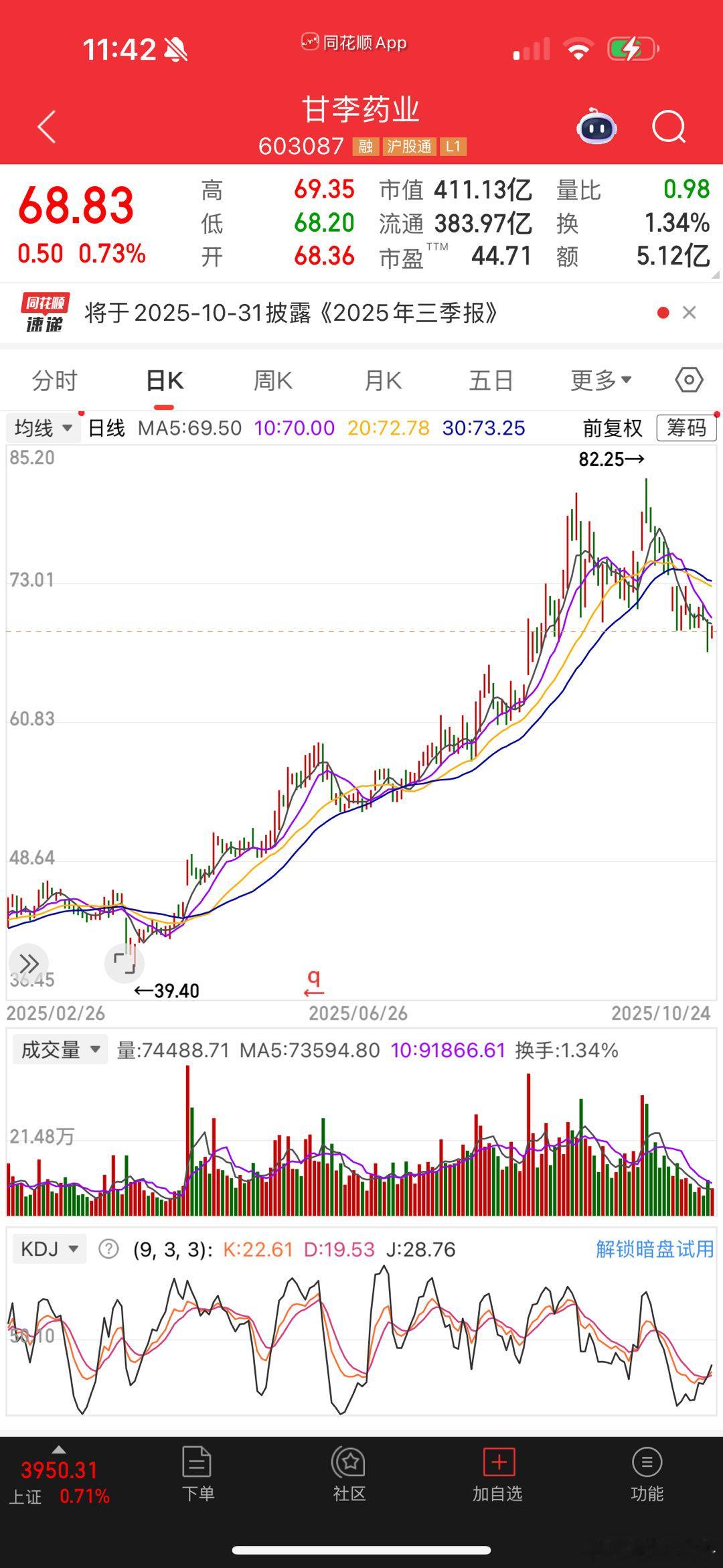Open the KDJ indicator help question mark
This screenshot has height=1568, width=723.
coord(107,1248)
